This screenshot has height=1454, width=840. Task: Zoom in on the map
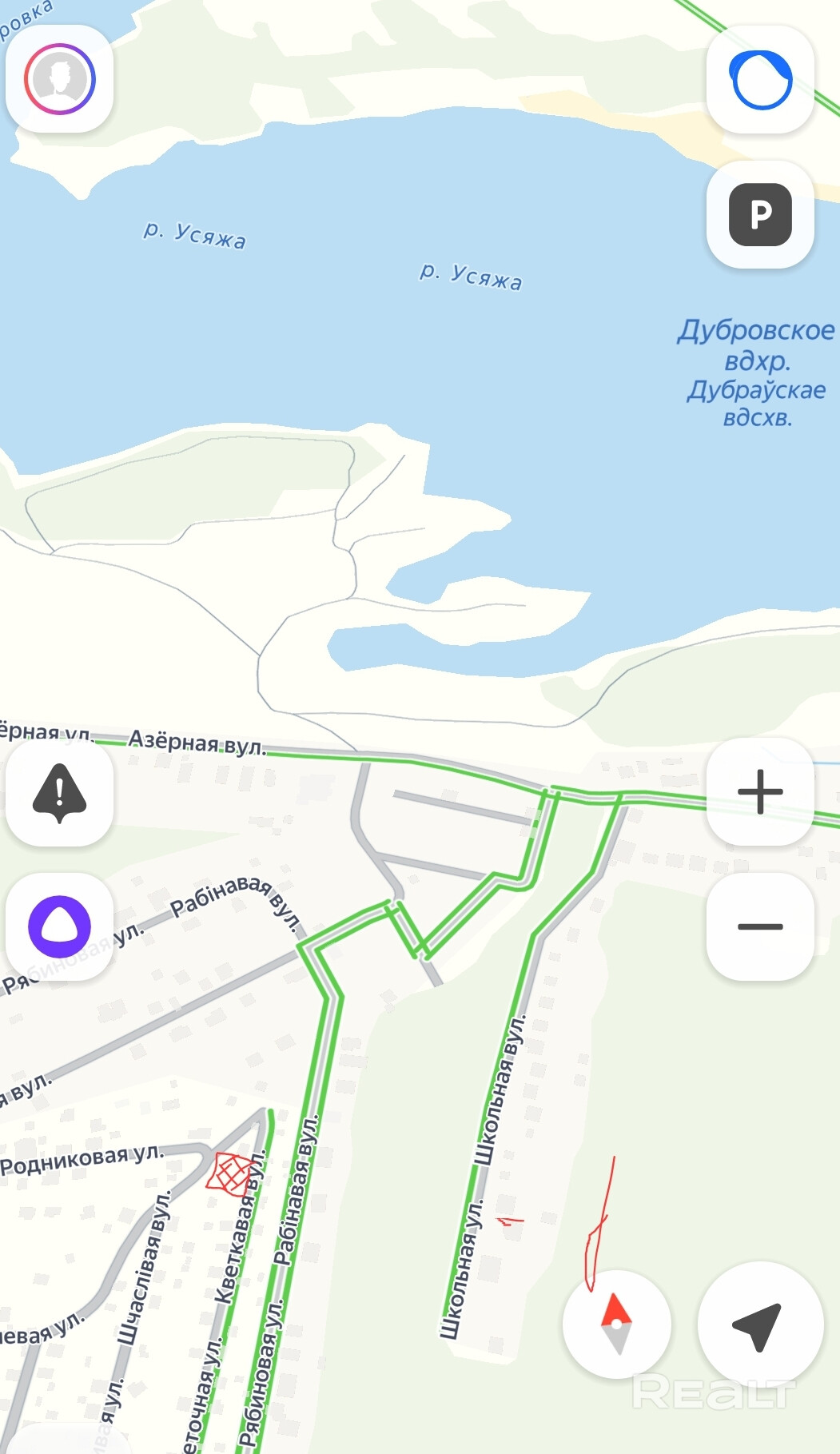pyautogui.click(x=760, y=791)
